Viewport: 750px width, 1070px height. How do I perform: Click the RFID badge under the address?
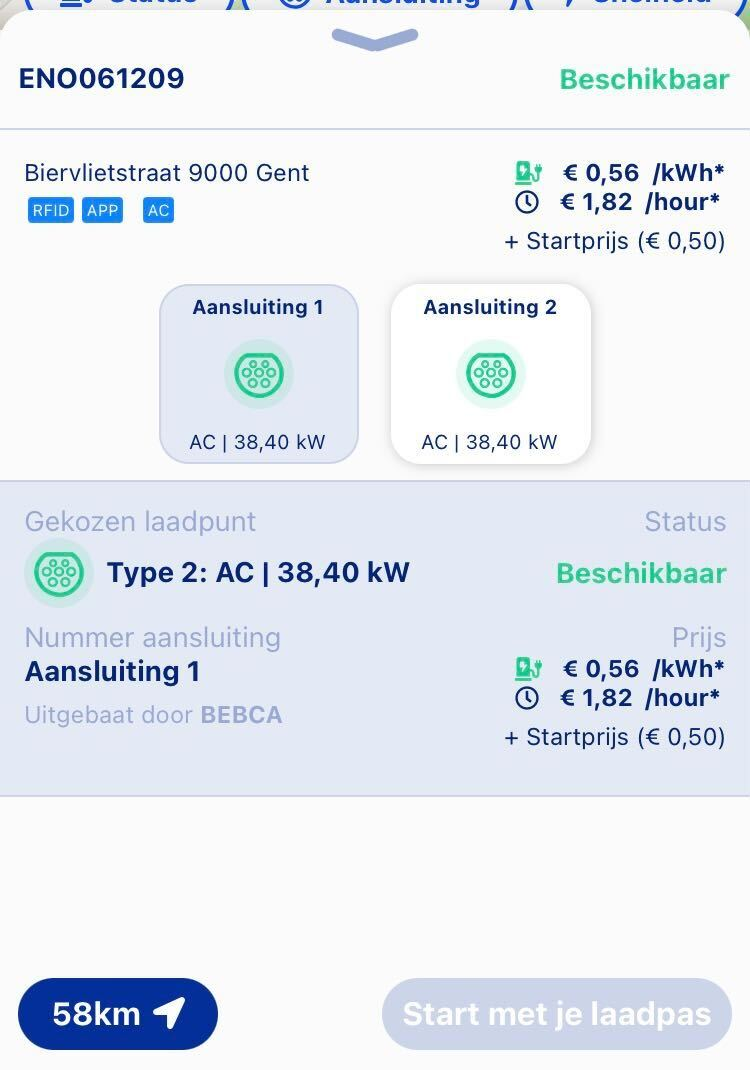[x=49, y=210]
